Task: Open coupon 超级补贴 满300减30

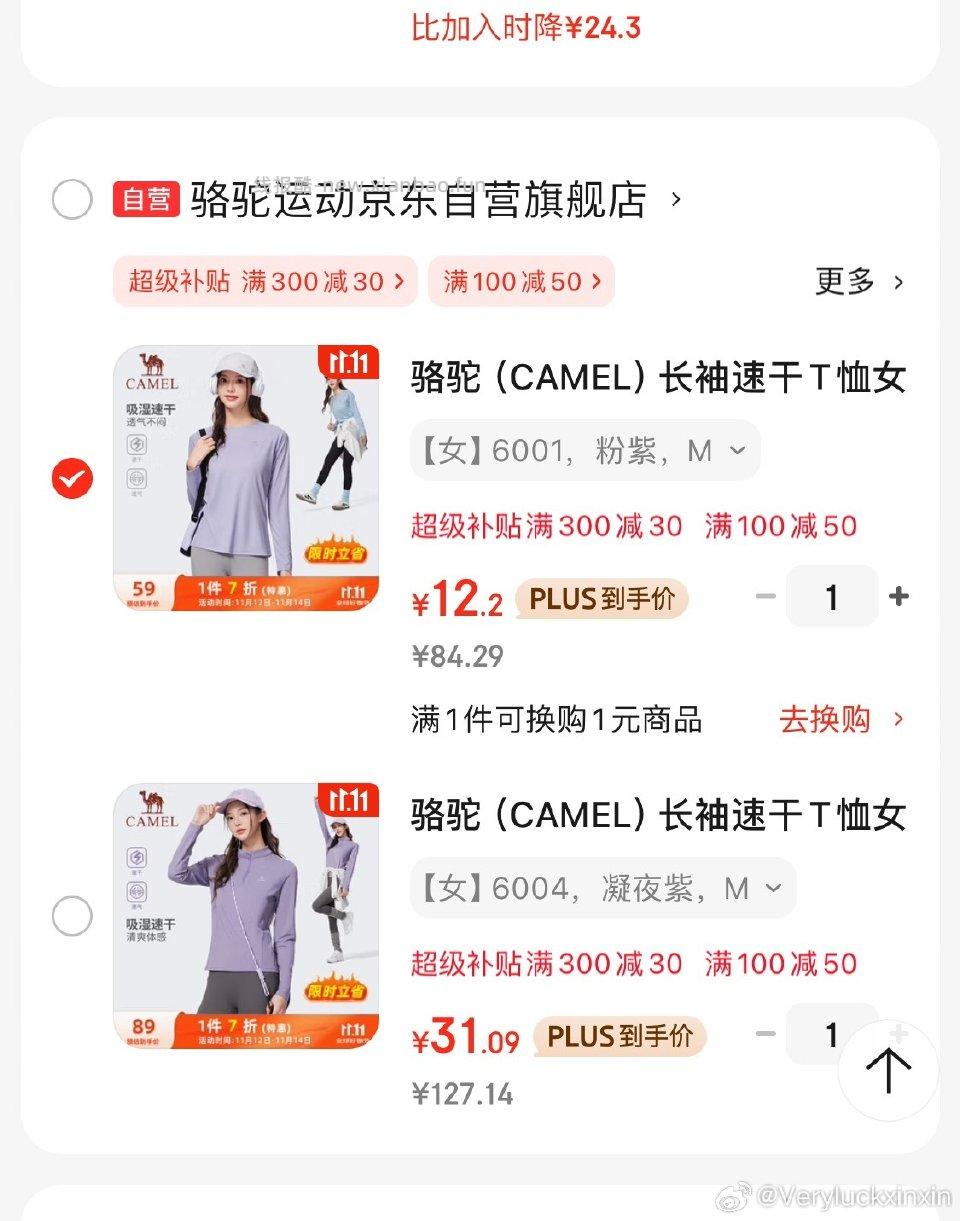Action: [264, 281]
